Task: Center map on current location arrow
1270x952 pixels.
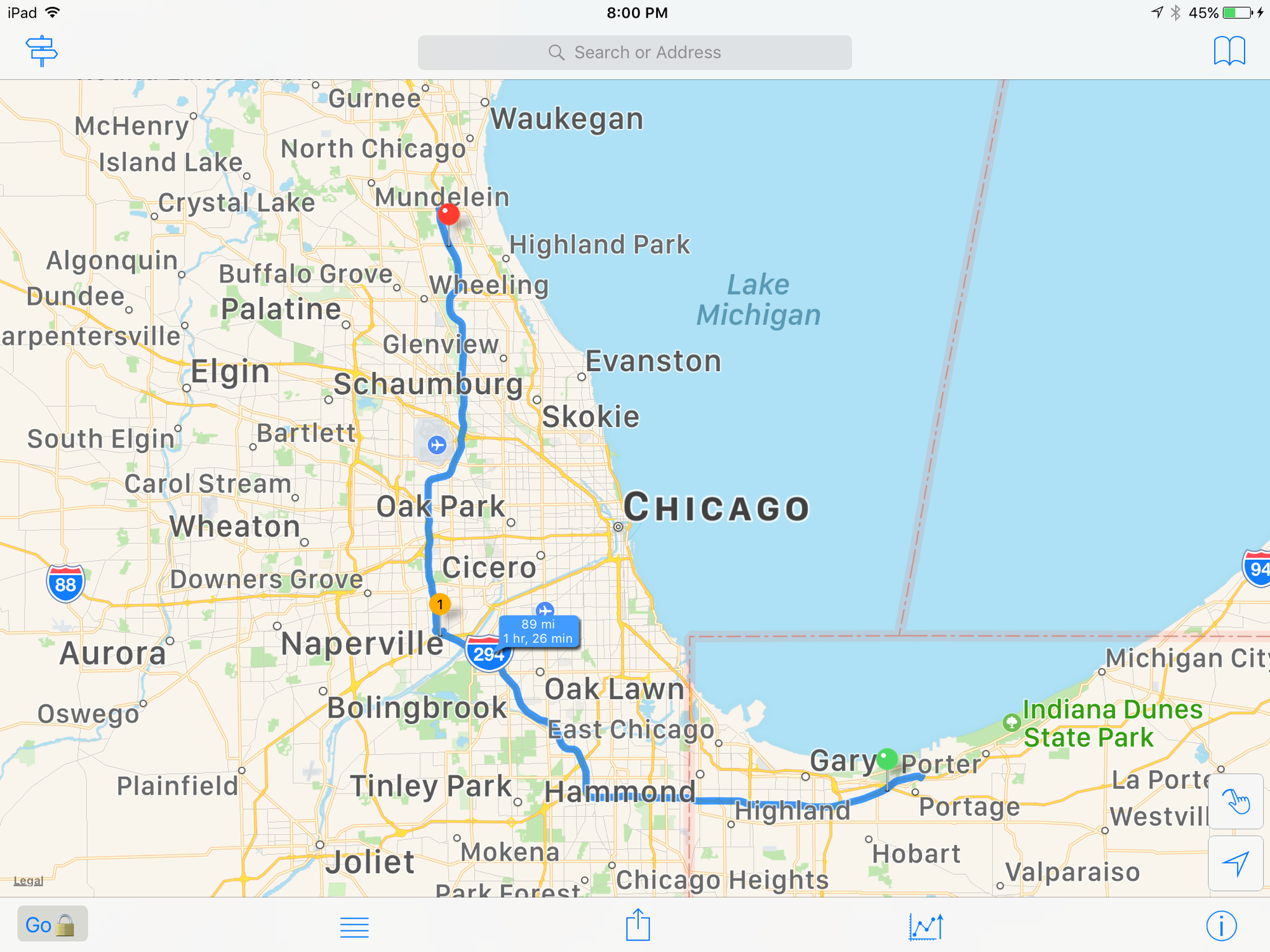Action: click(x=1235, y=863)
